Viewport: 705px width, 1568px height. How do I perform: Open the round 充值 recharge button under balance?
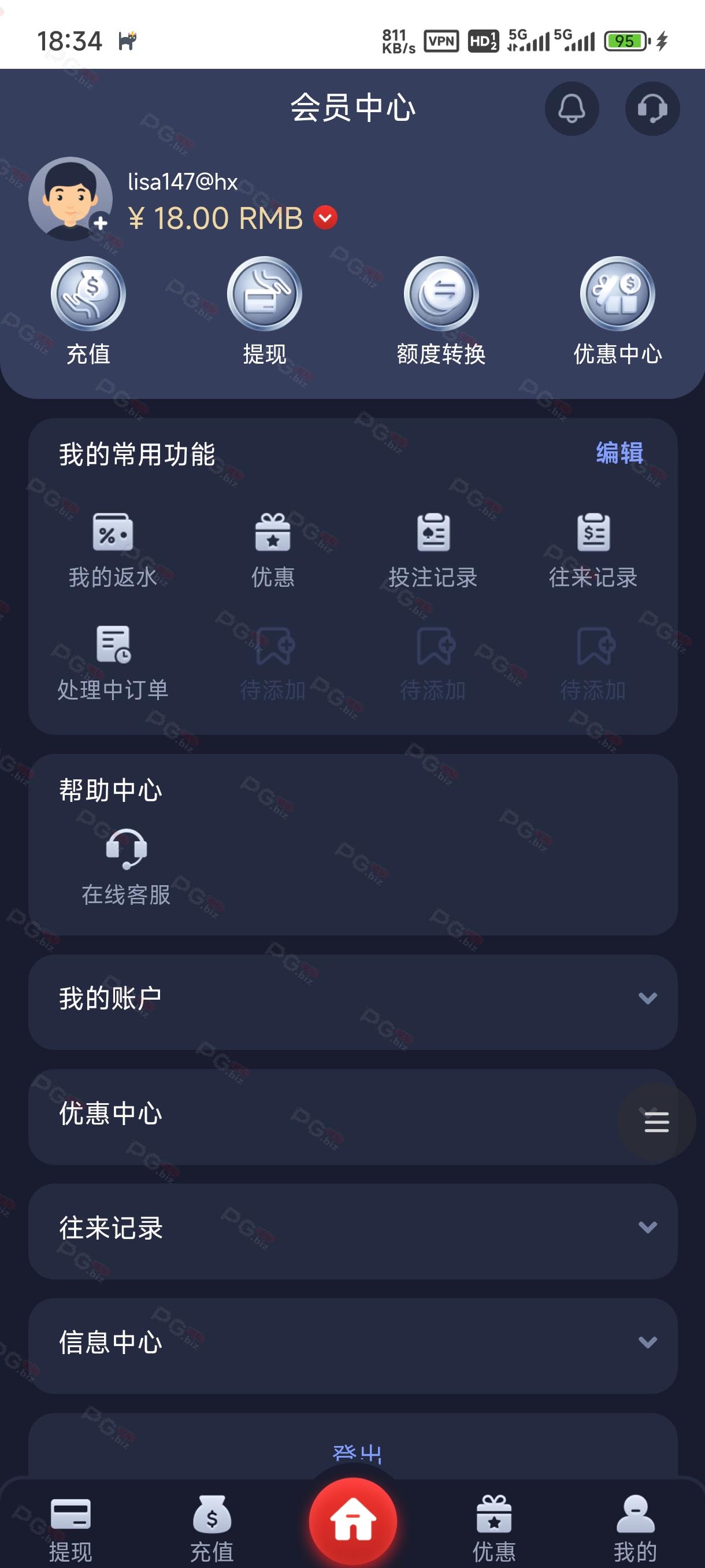pos(88,311)
